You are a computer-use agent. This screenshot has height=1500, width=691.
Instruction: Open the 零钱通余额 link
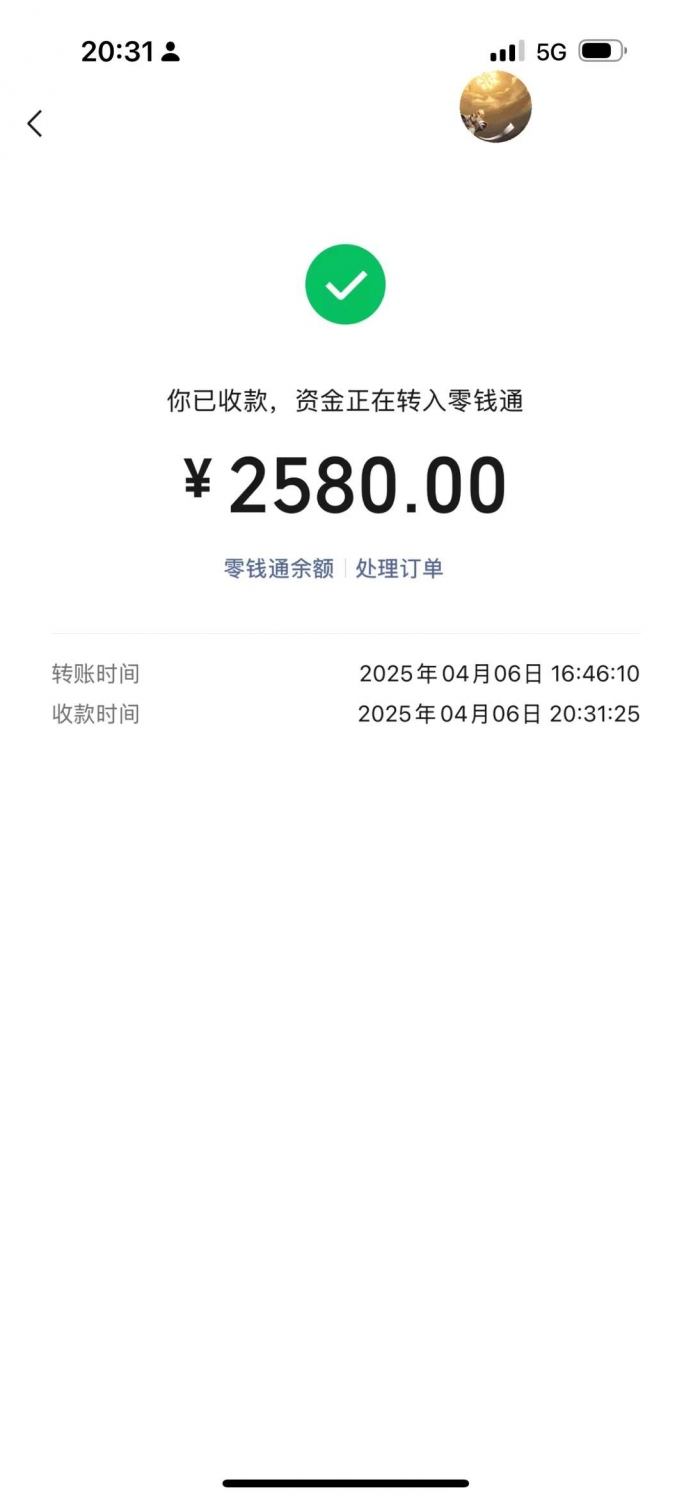point(279,569)
